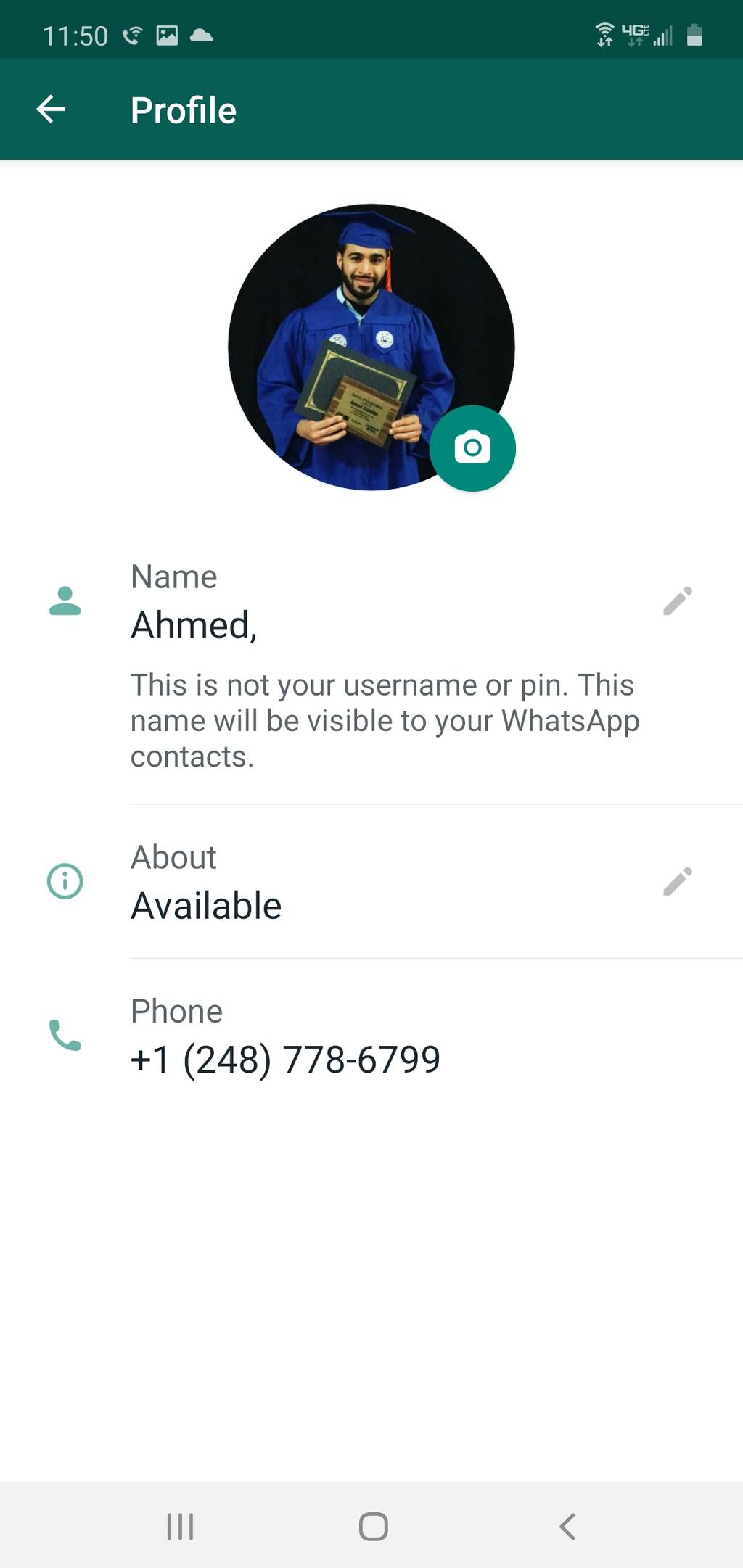Screen dimensions: 743x1568
Task: Tap the system back button
Action: point(567,1526)
